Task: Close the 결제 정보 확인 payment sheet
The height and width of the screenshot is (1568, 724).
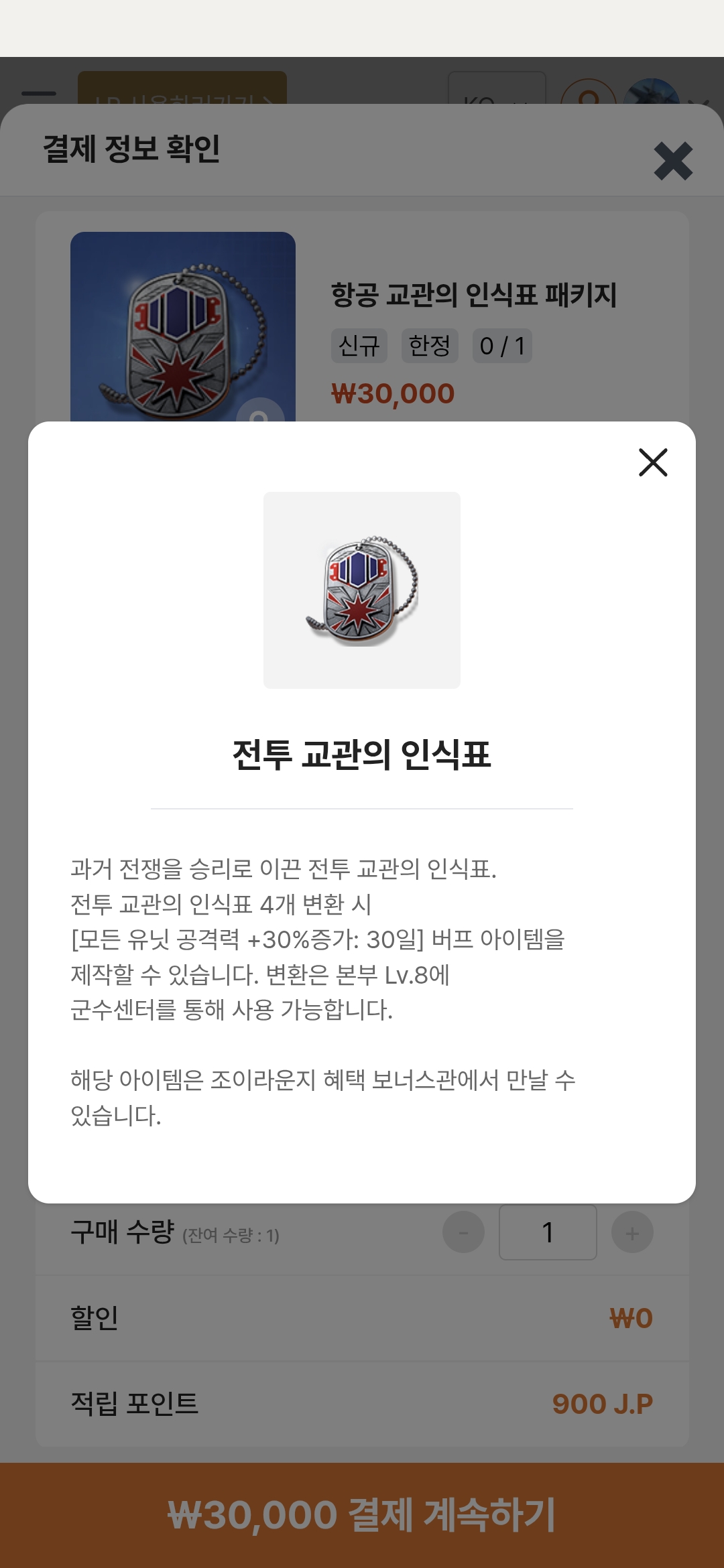Action: pyautogui.click(x=673, y=161)
